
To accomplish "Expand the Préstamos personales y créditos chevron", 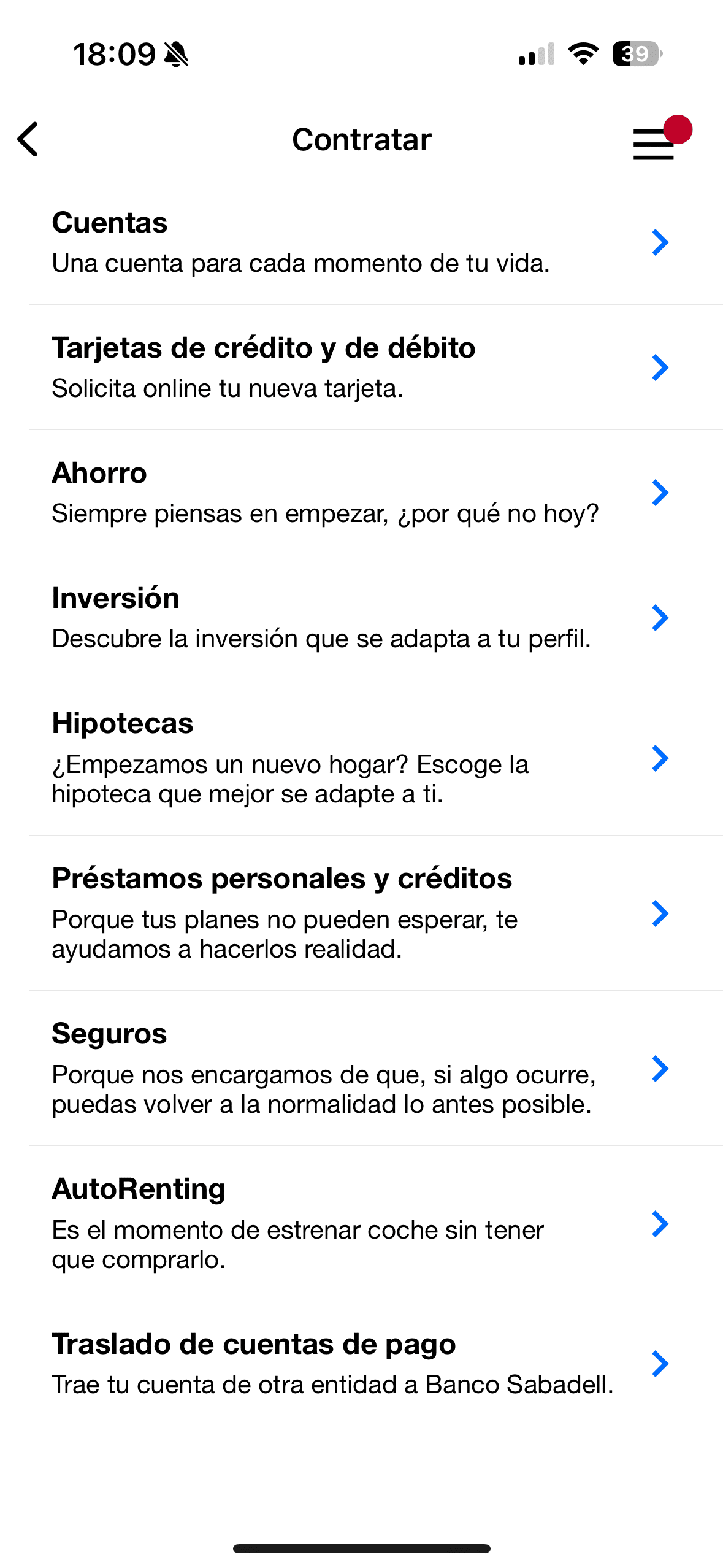I will (x=660, y=914).
